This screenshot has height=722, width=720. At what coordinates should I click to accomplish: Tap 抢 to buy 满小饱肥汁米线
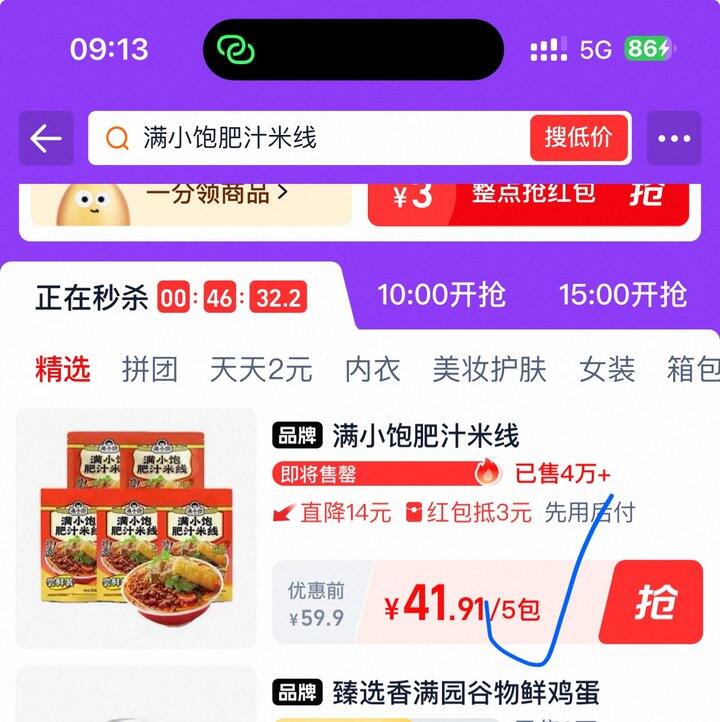656,603
